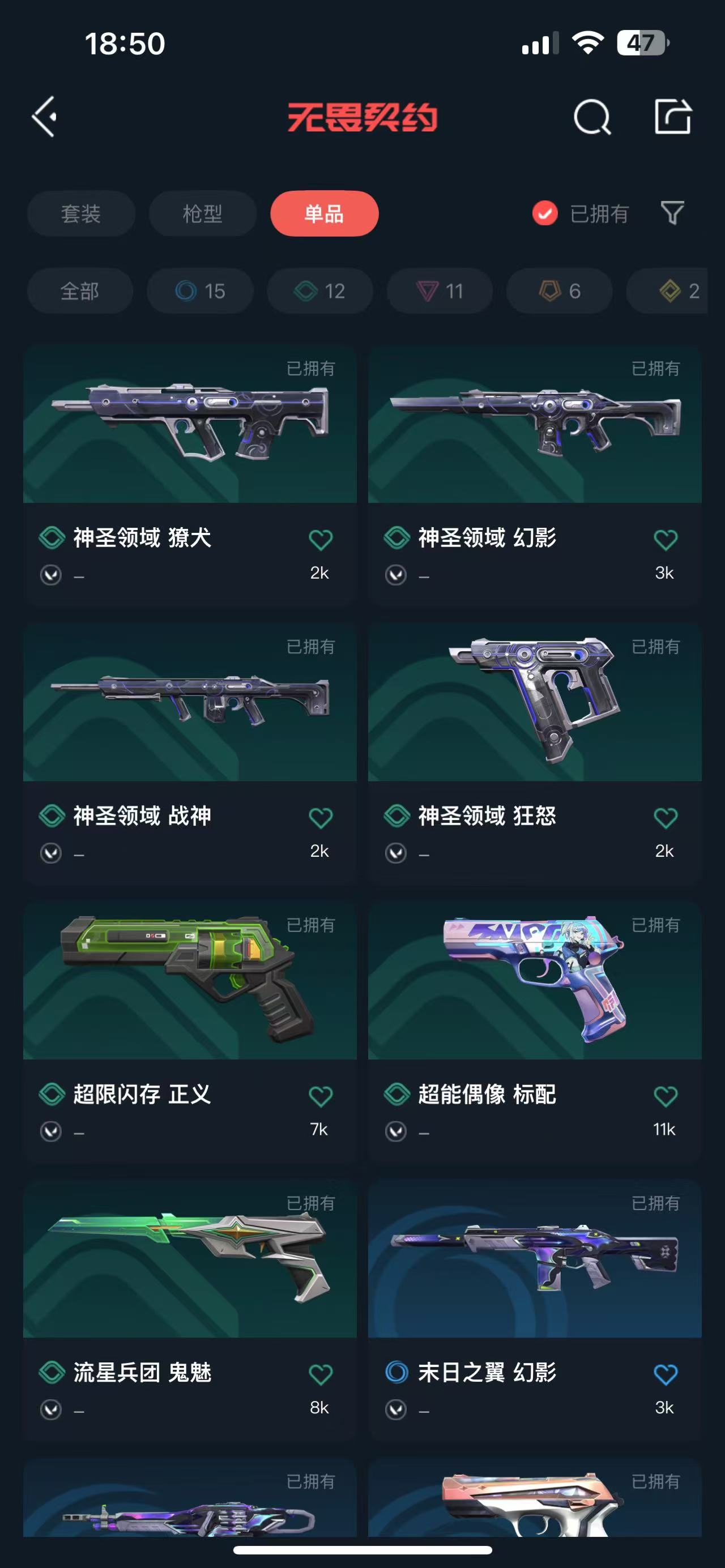Viewport: 725px width, 1568px height.
Task: Switch to the 枪型 tab
Action: (x=203, y=213)
